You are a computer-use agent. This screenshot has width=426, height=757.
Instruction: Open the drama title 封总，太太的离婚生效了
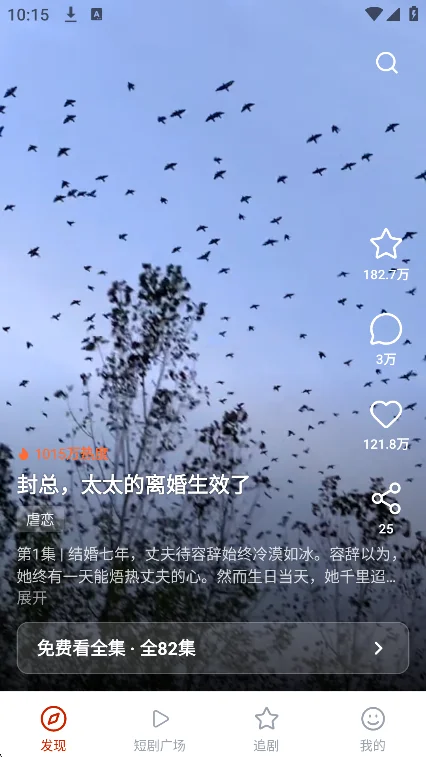click(134, 484)
